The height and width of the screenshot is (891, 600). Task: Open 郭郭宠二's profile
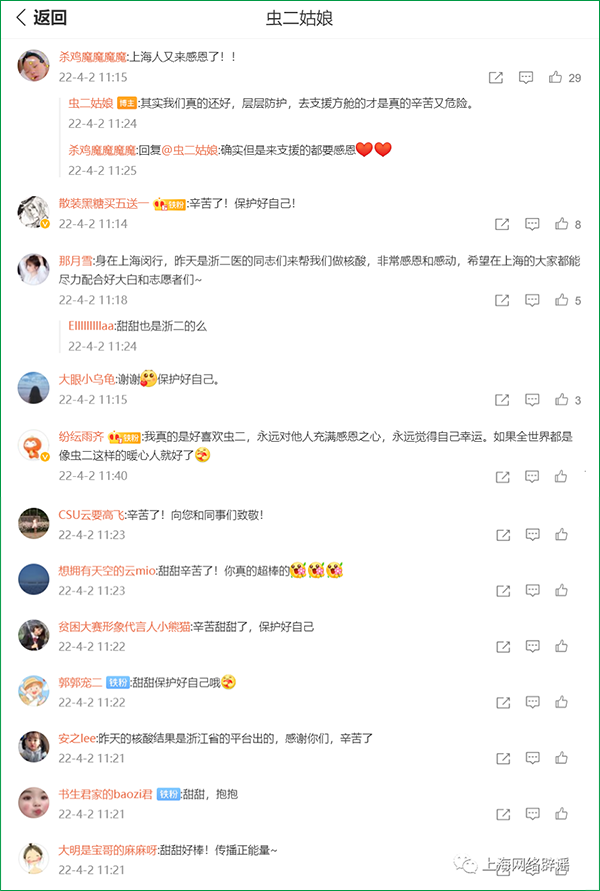click(x=80, y=682)
